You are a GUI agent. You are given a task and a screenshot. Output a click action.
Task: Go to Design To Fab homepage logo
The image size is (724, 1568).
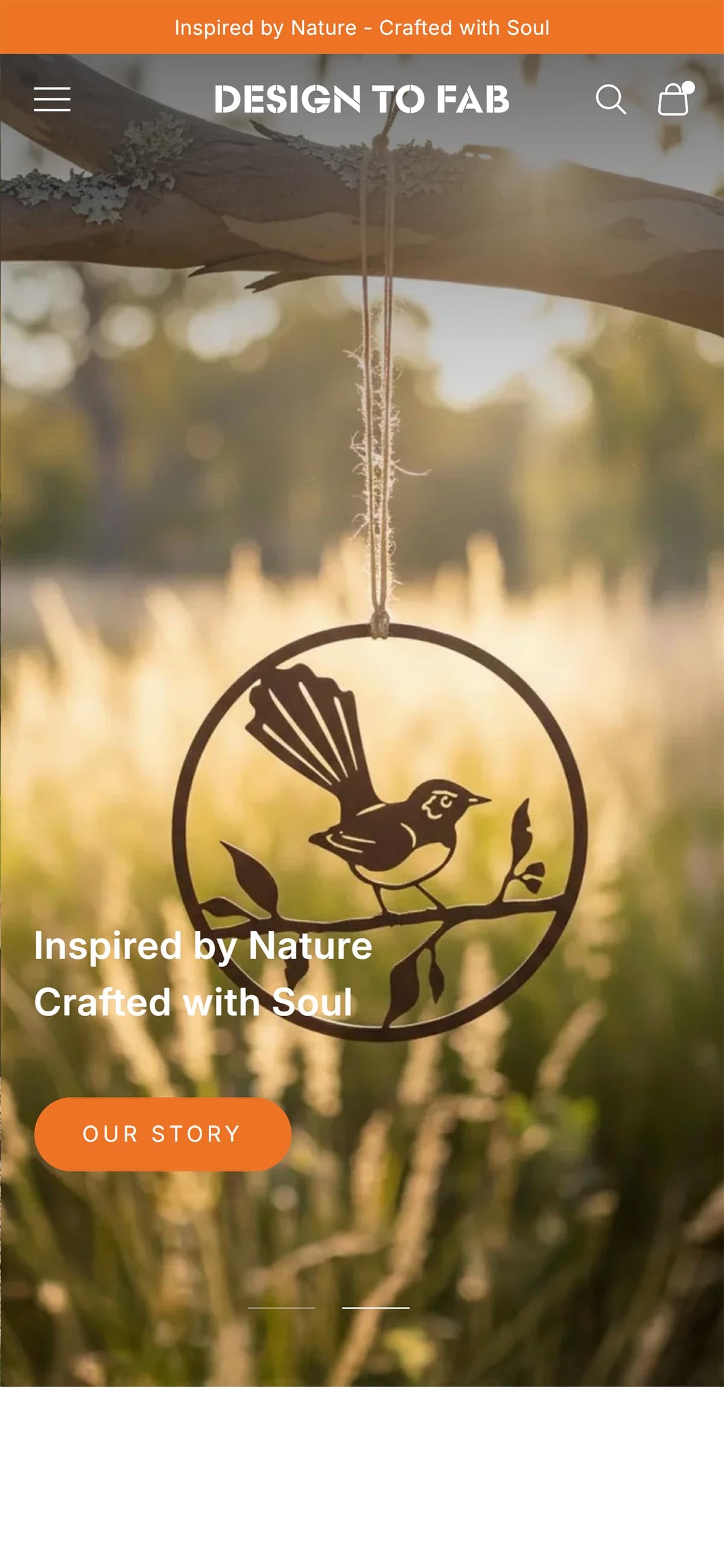pos(361,100)
